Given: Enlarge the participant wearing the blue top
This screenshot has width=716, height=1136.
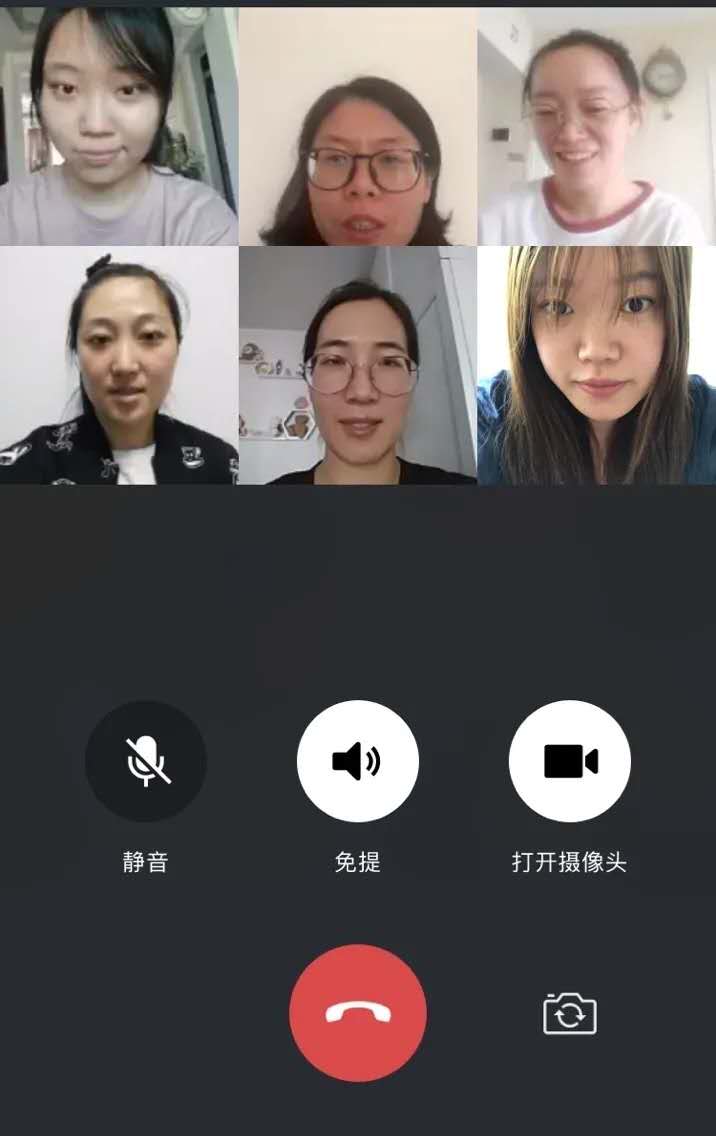Looking at the screenshot, I should [x=596, y=366].
